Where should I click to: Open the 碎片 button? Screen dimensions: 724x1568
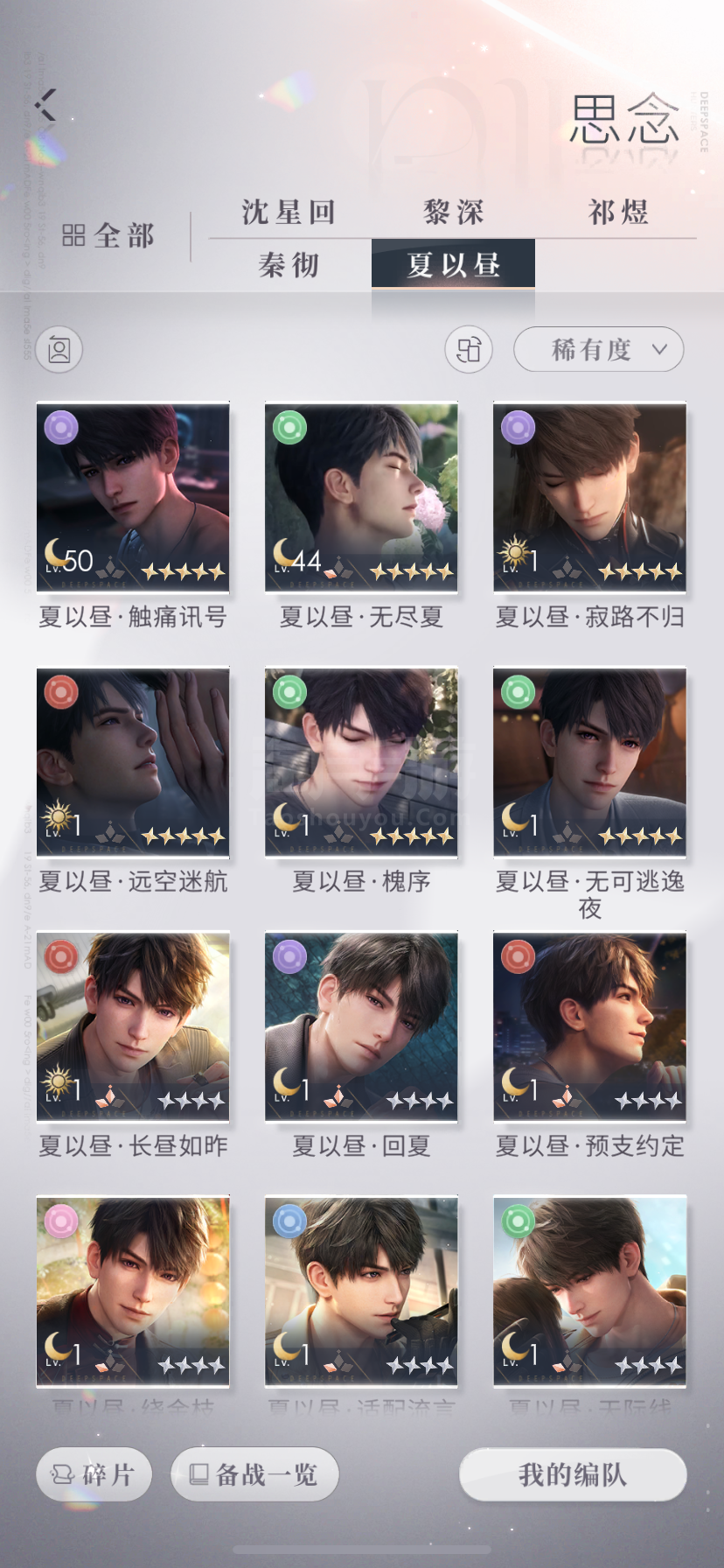94,1474
